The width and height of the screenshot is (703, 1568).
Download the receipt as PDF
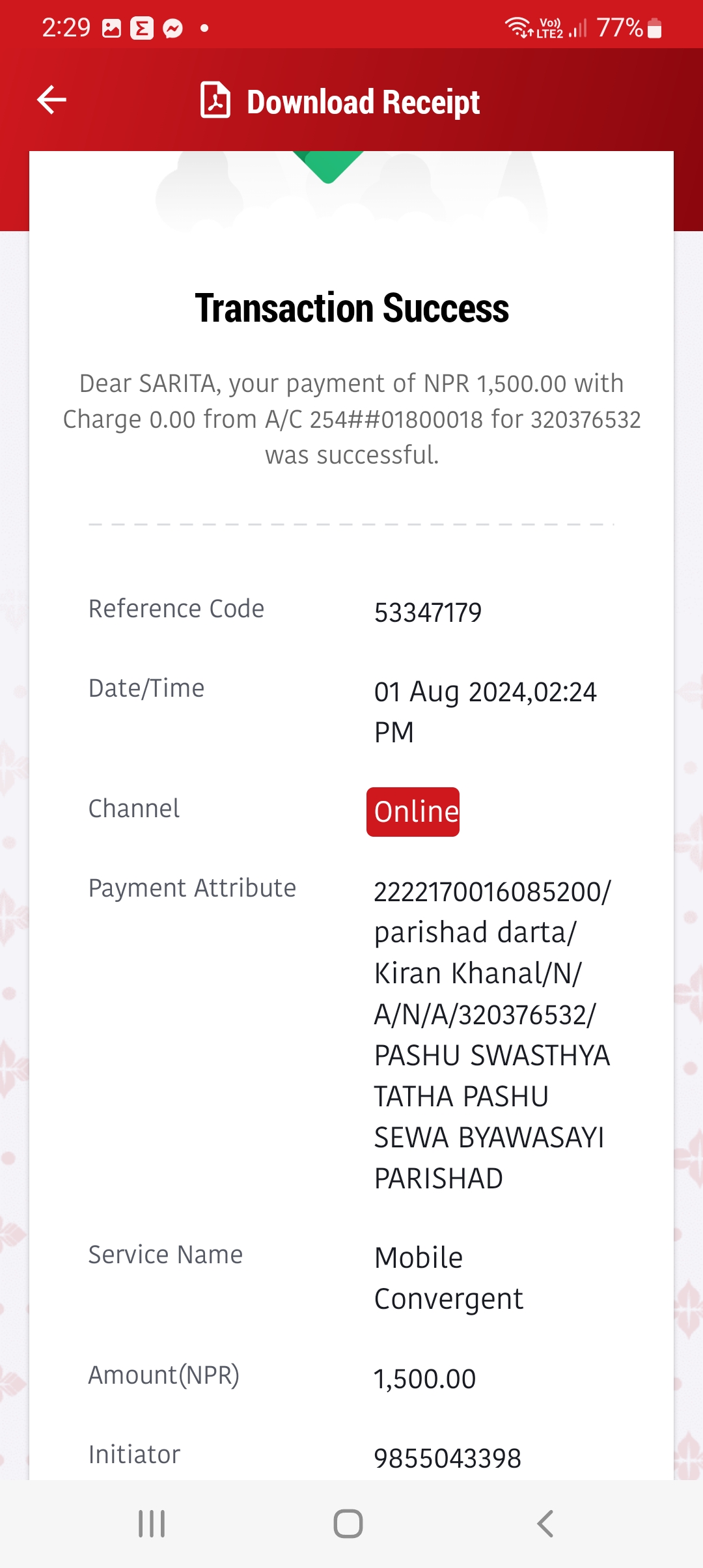(x=340, y=101)
